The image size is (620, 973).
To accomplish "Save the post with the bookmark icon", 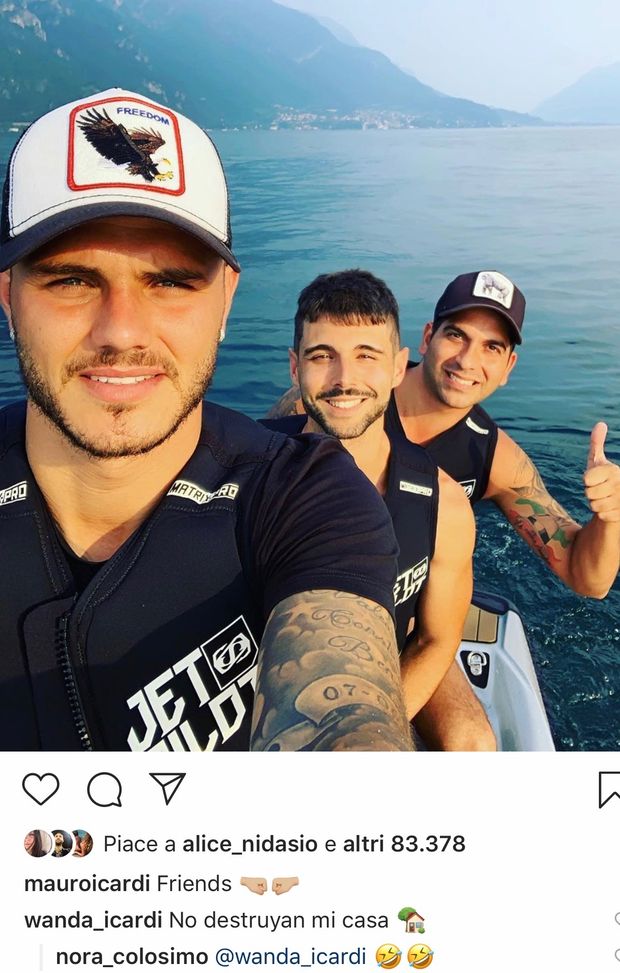I will (x=608, y=789).
